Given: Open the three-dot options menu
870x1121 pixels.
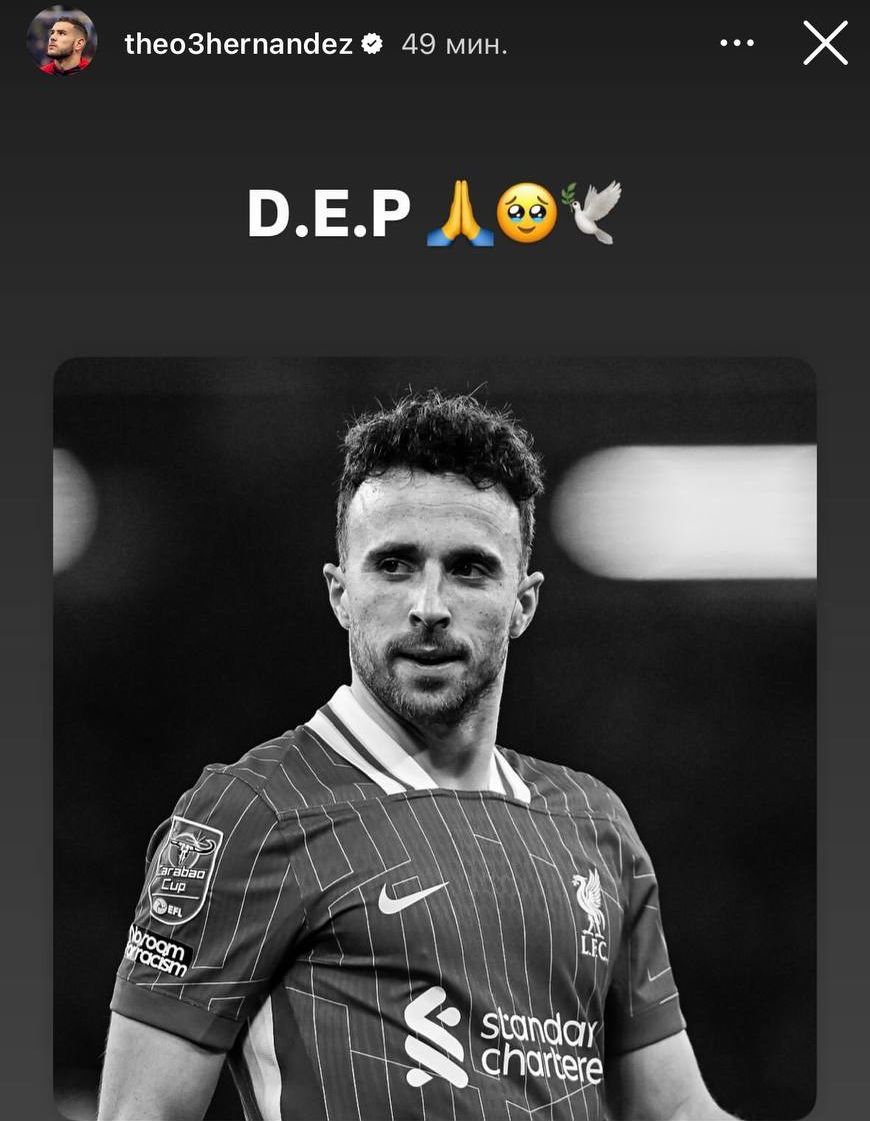Looking at the screenshot, I should pos(737,43).
